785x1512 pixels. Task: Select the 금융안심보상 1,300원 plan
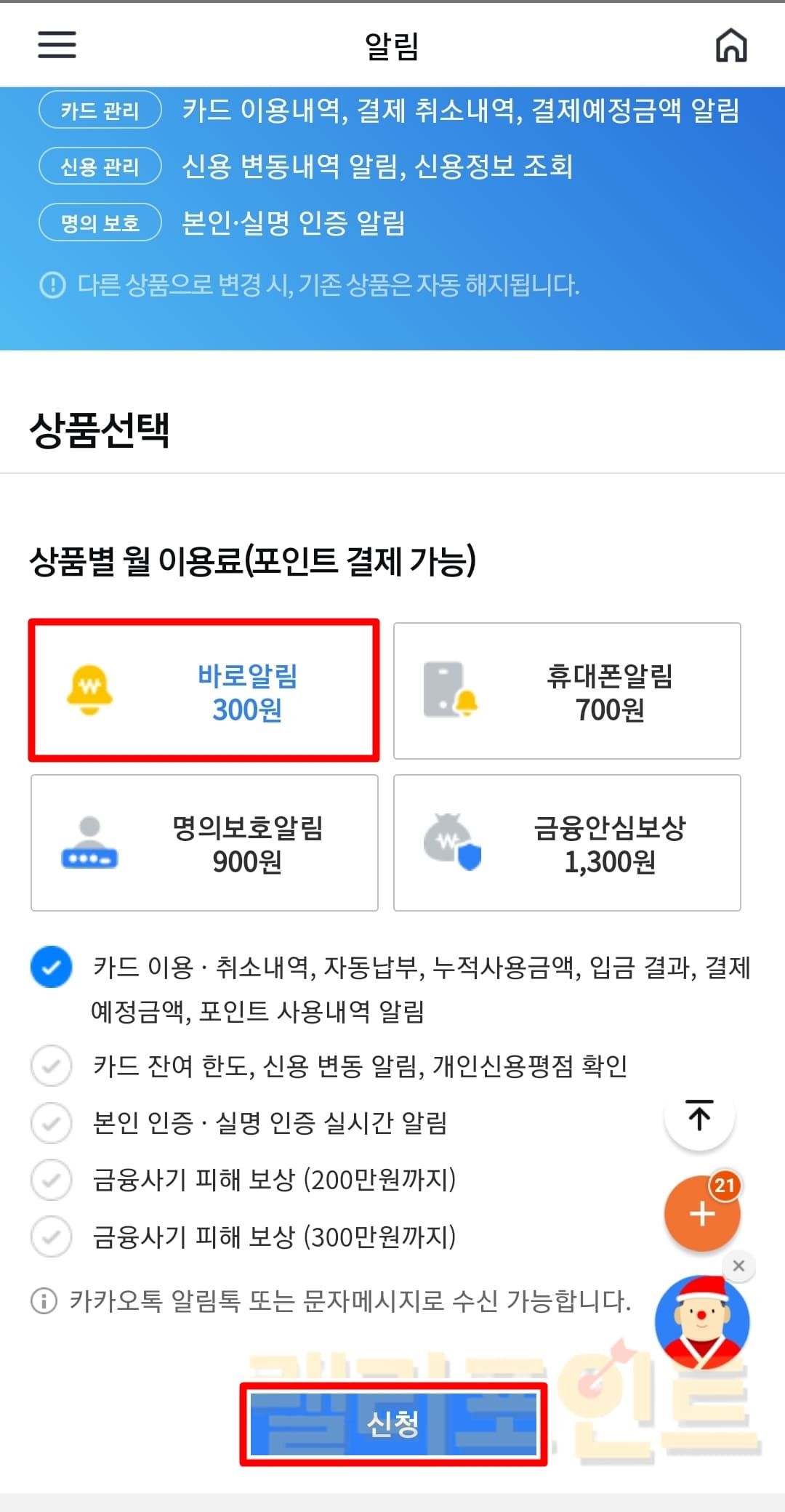coord(567,843)
